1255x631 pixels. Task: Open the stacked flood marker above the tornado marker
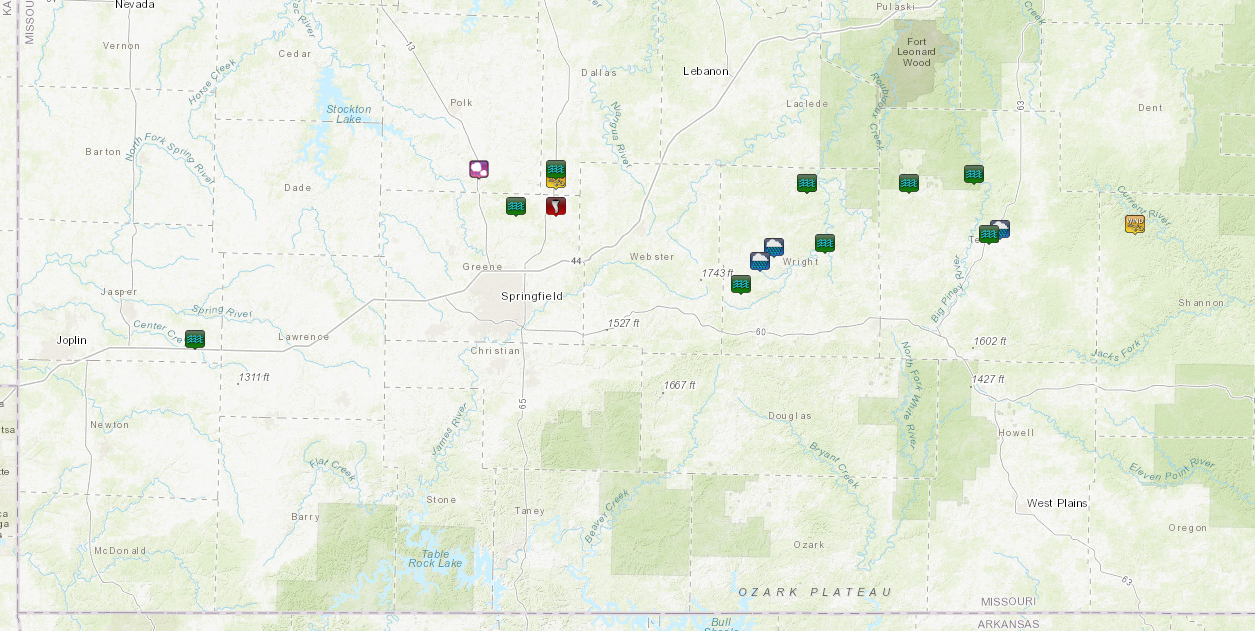pyautogui.click(x=556, y=170)
